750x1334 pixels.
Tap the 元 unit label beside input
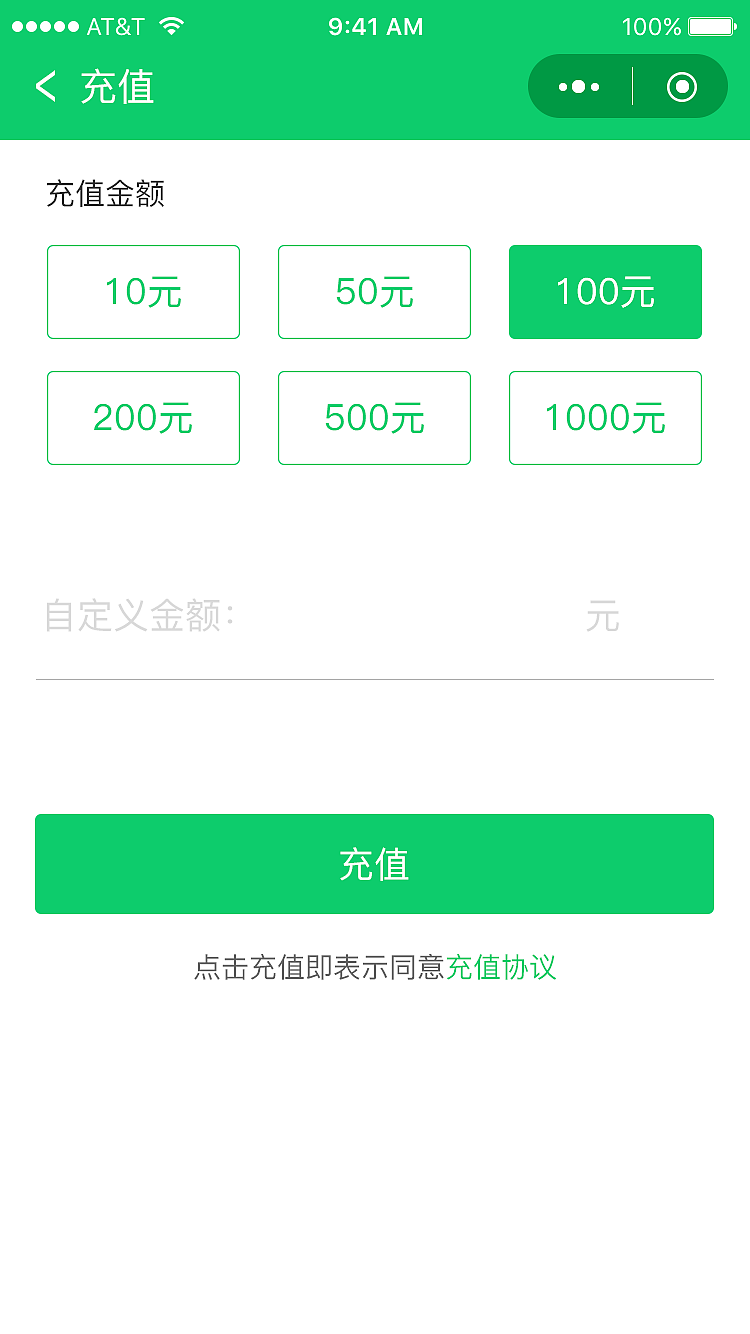pyautogui.click(x=604, y=617)
